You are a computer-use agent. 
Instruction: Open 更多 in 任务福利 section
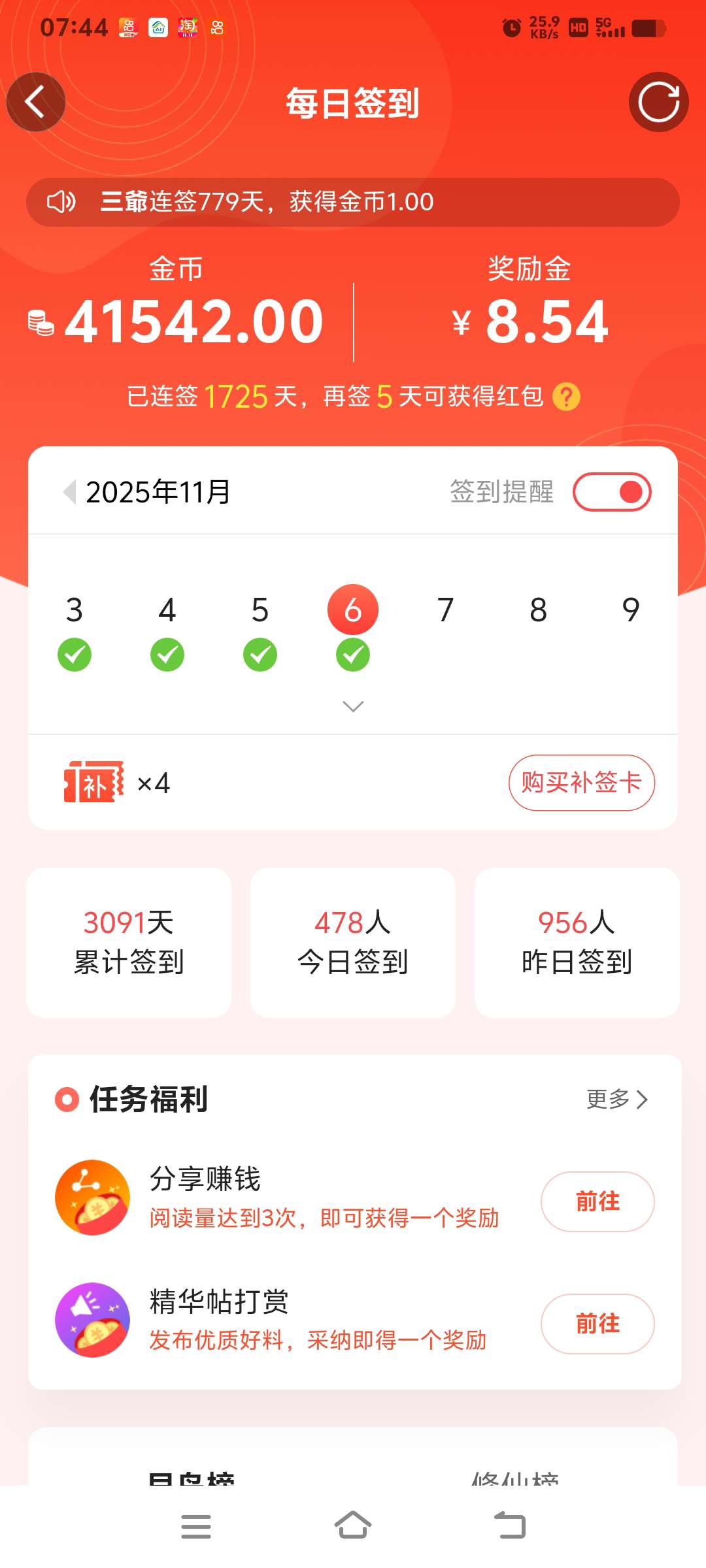pyautogui.click(x=617, y=1099)
